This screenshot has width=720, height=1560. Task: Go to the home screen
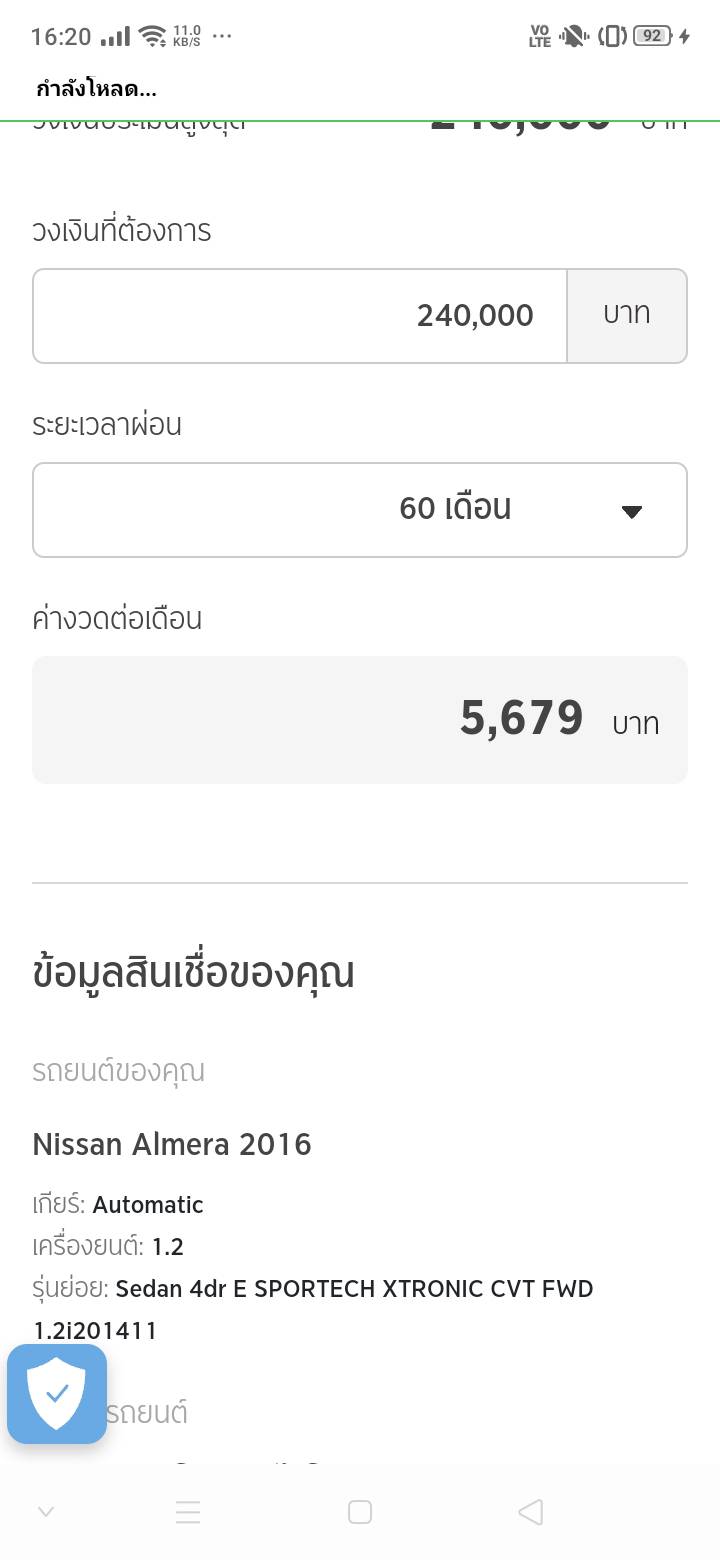click(x=360, y=1512)
